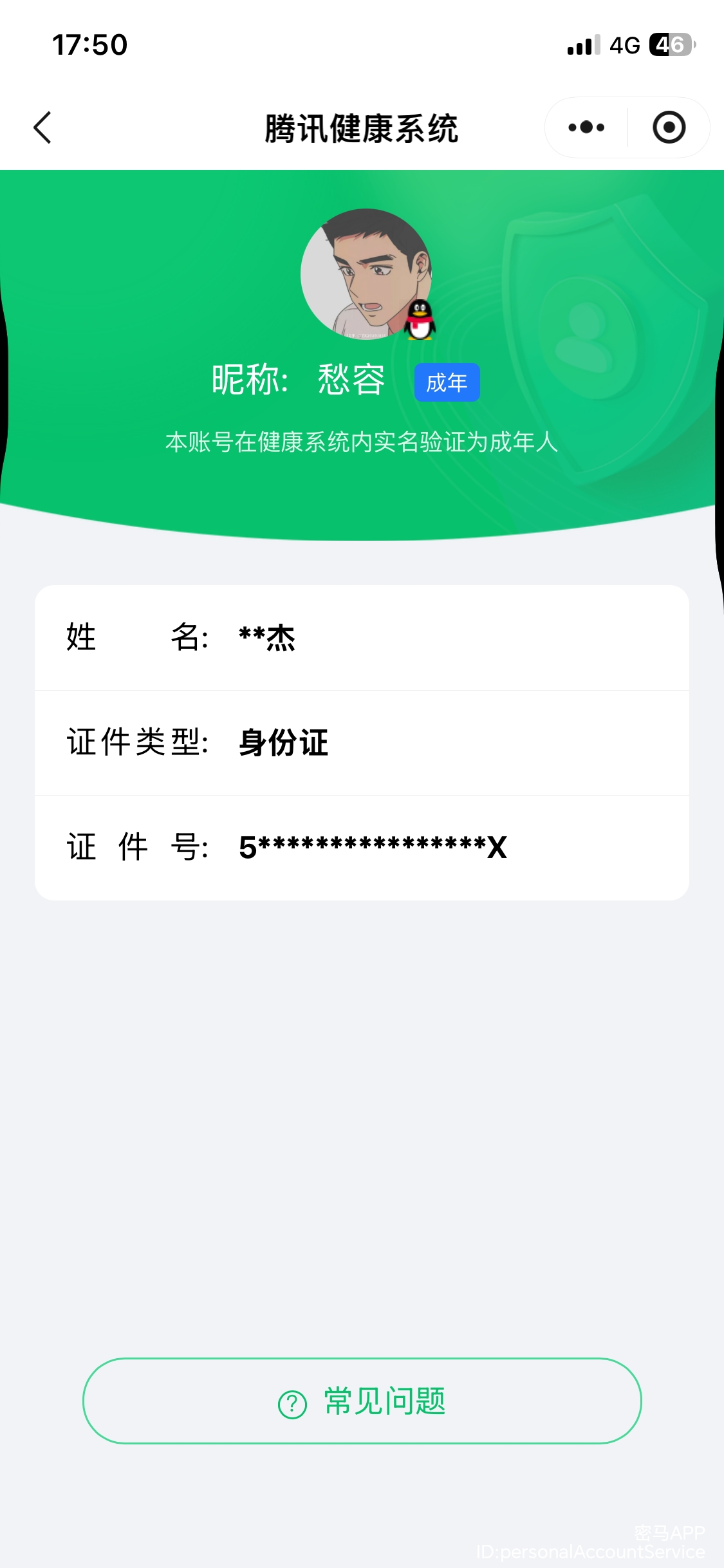Close the mini program with the circle button

pyautogui.click(x=669, y=127)
